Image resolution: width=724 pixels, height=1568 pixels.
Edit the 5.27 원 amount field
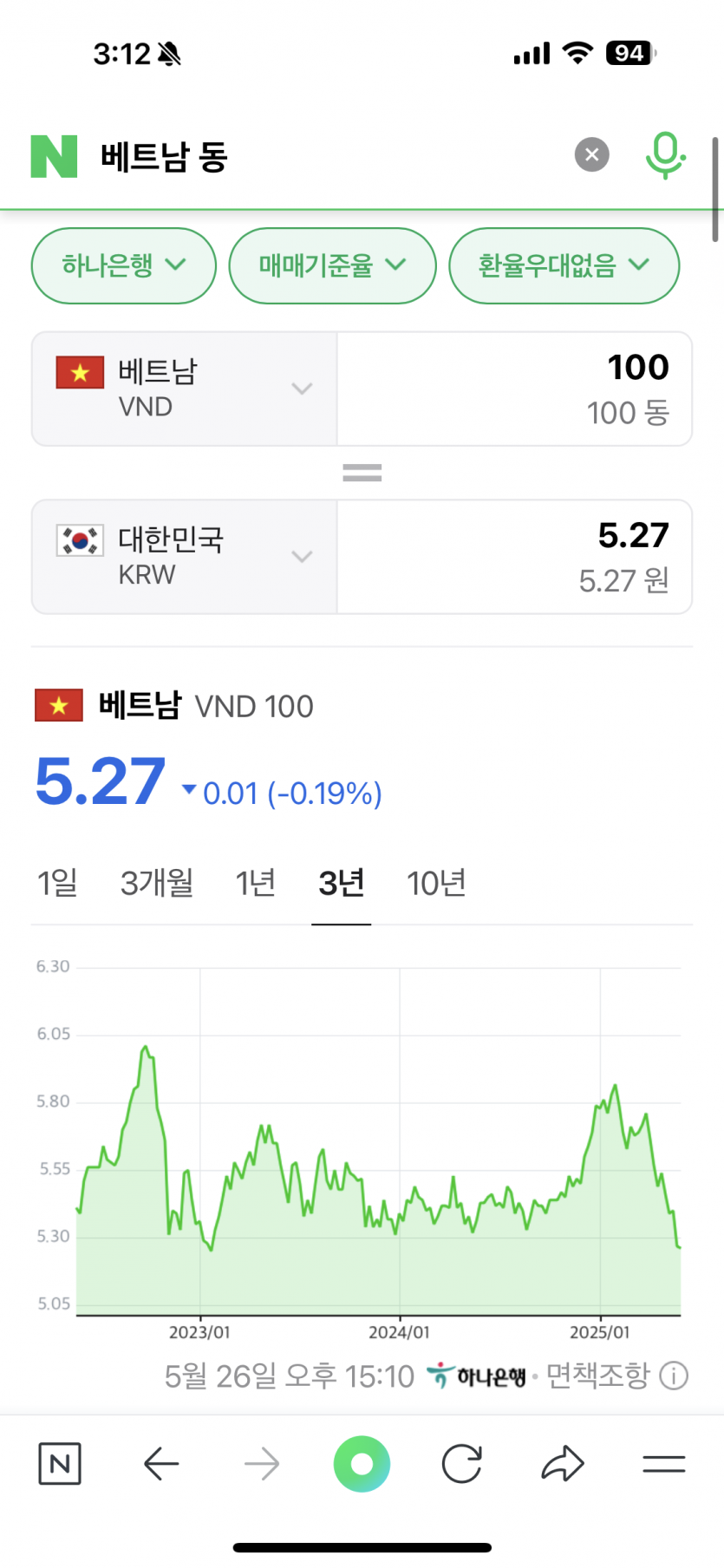click(514, 557)
